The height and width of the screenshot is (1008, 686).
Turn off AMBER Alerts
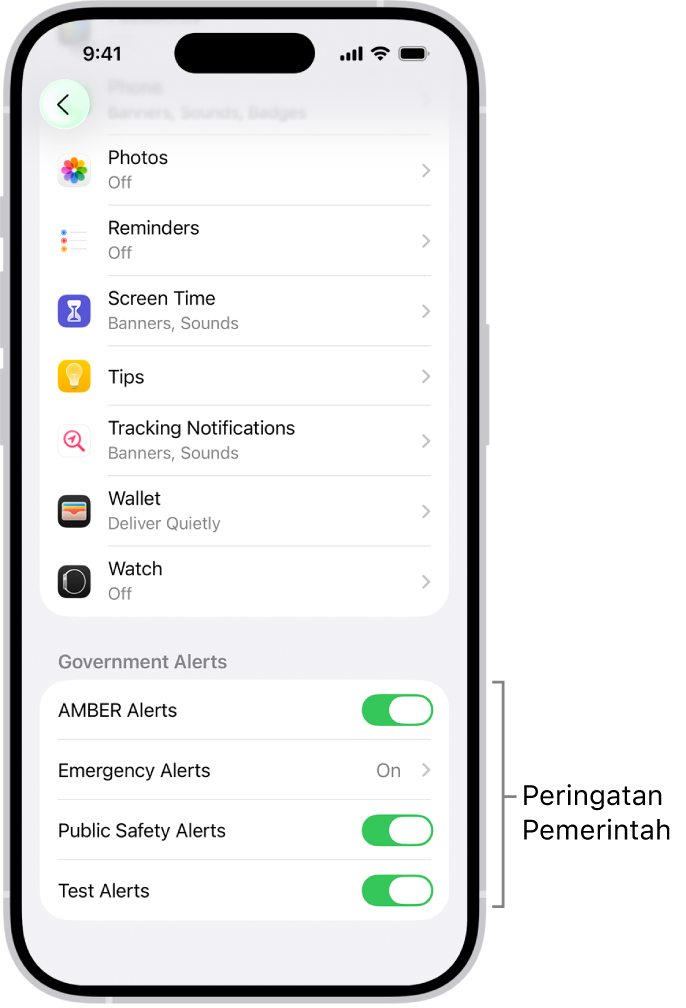click(397, 711)
